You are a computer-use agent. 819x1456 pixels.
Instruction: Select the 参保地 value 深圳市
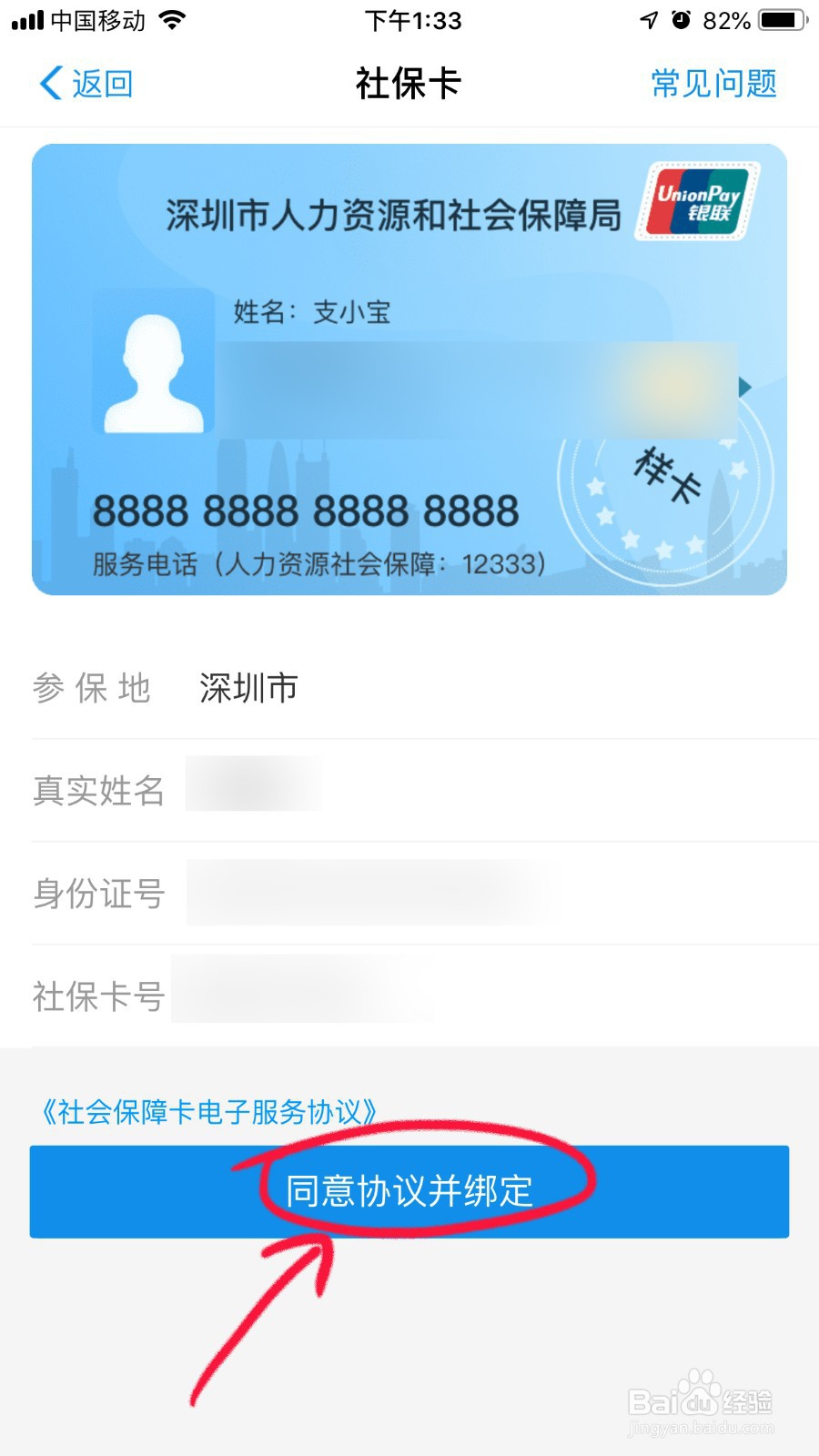pyautogui.click(x=248, y=689)
